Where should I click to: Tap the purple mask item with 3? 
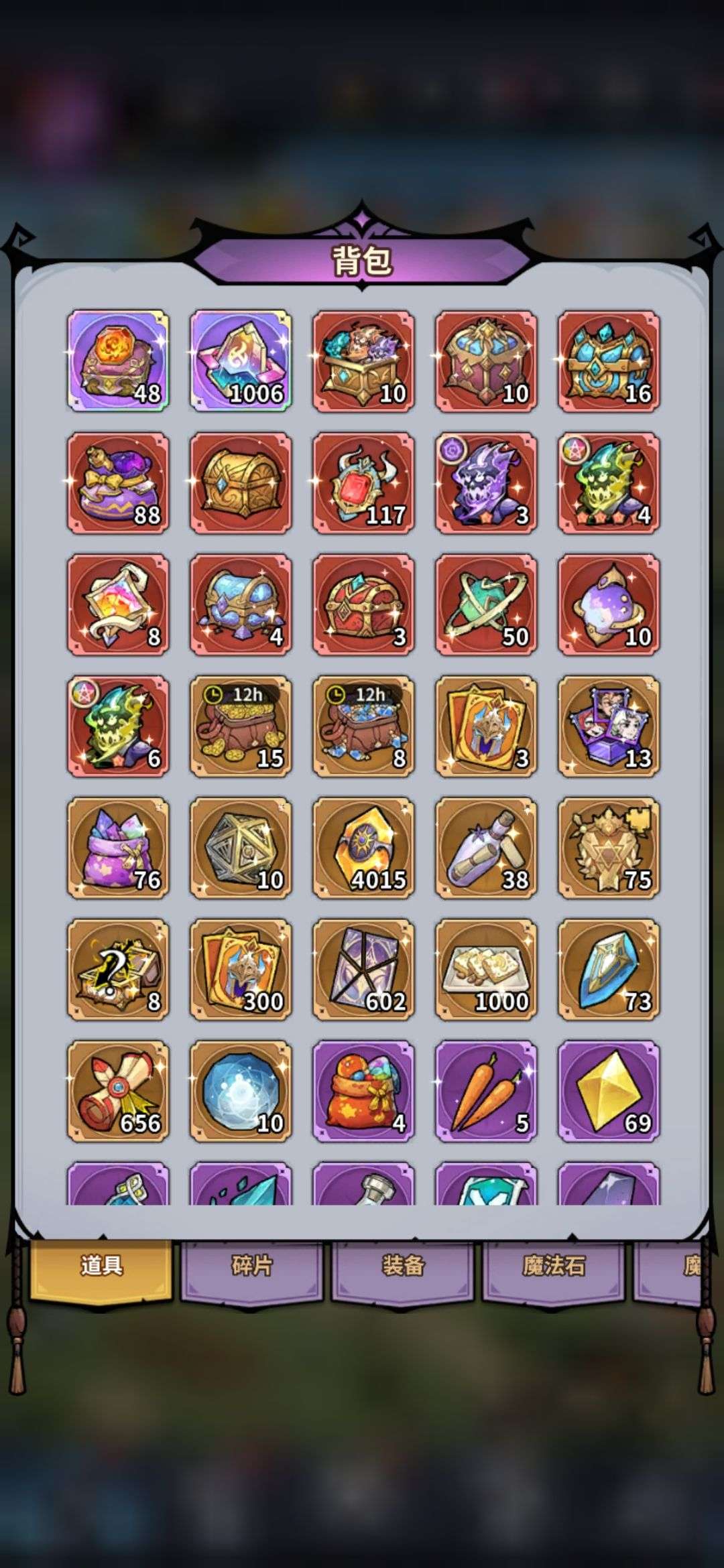coord(486,482)
